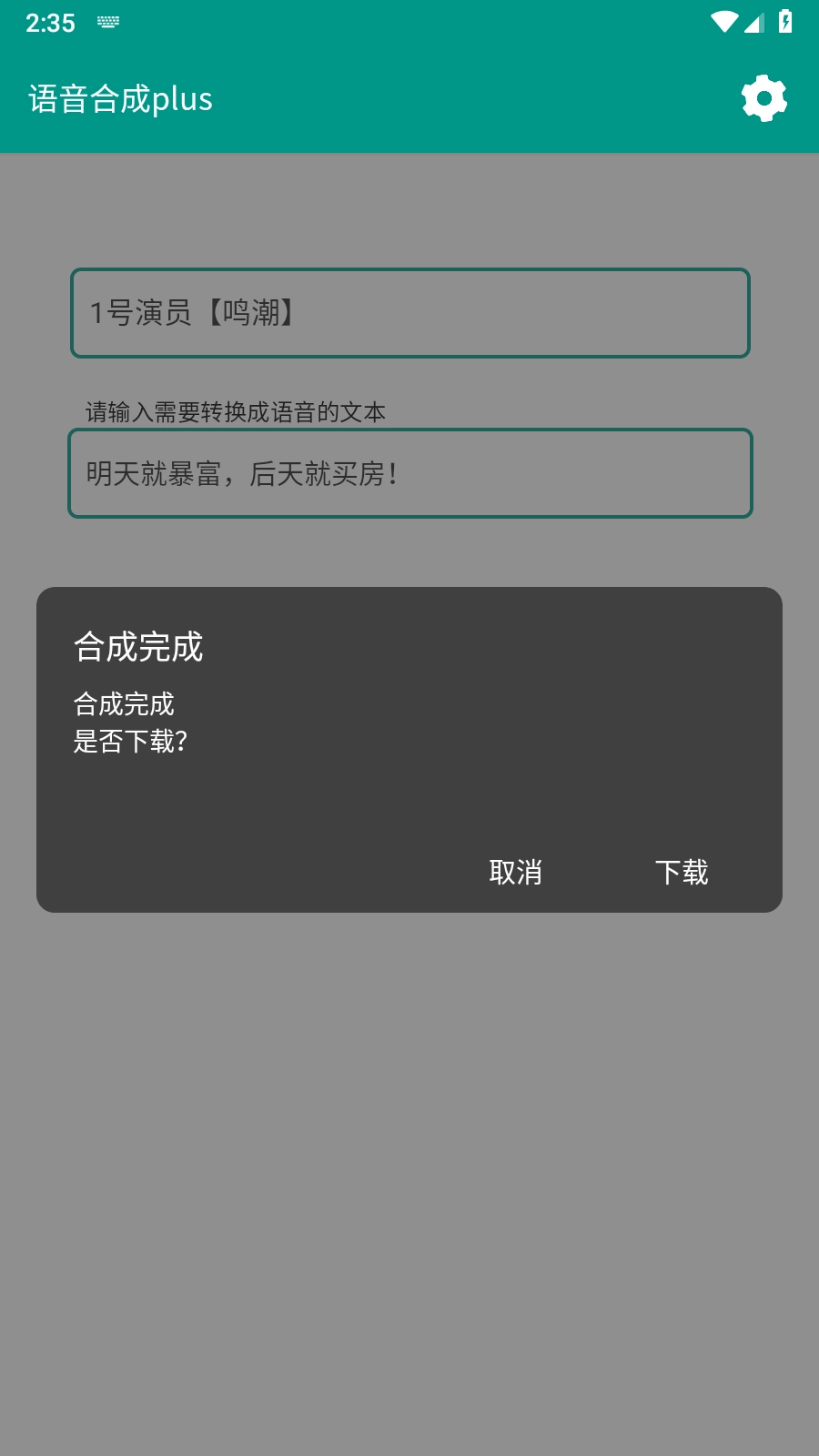Viewport: 819px width, 1456px height.
Task: Tap the battery charging icon
Action: [787, 21]
